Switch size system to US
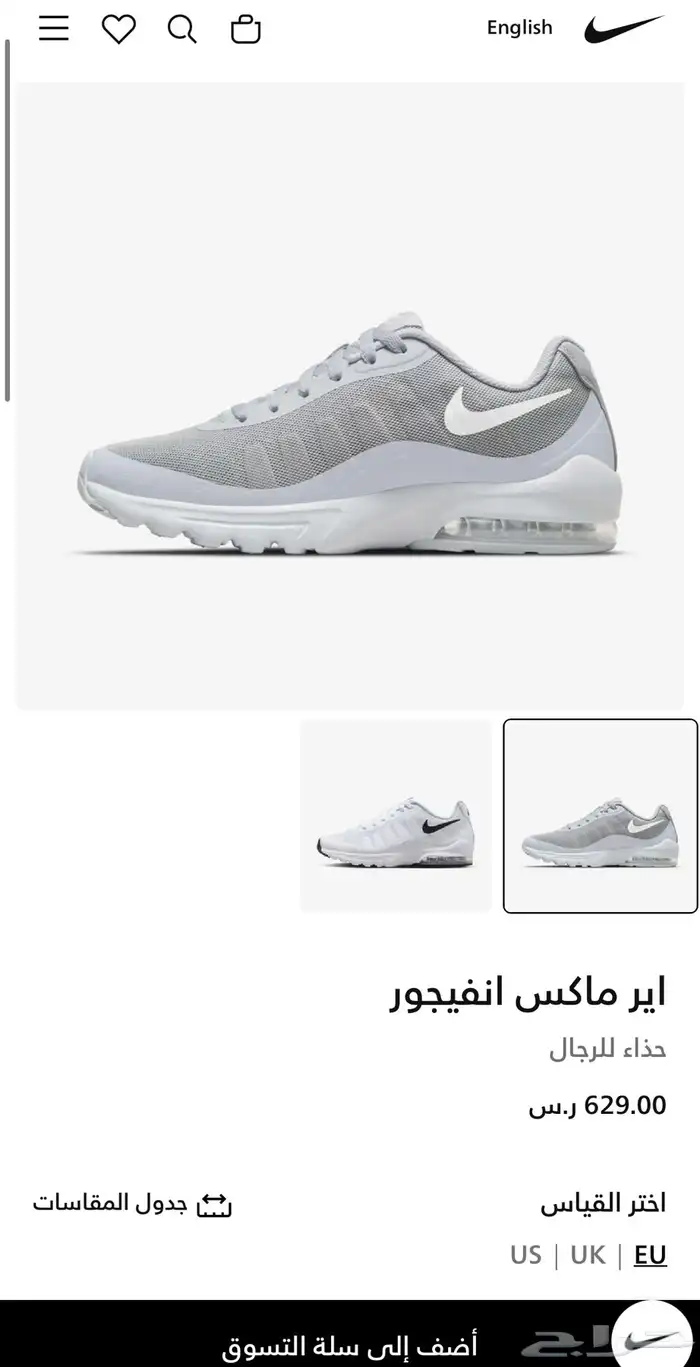700x1367 pixels. click(526, 1254)
